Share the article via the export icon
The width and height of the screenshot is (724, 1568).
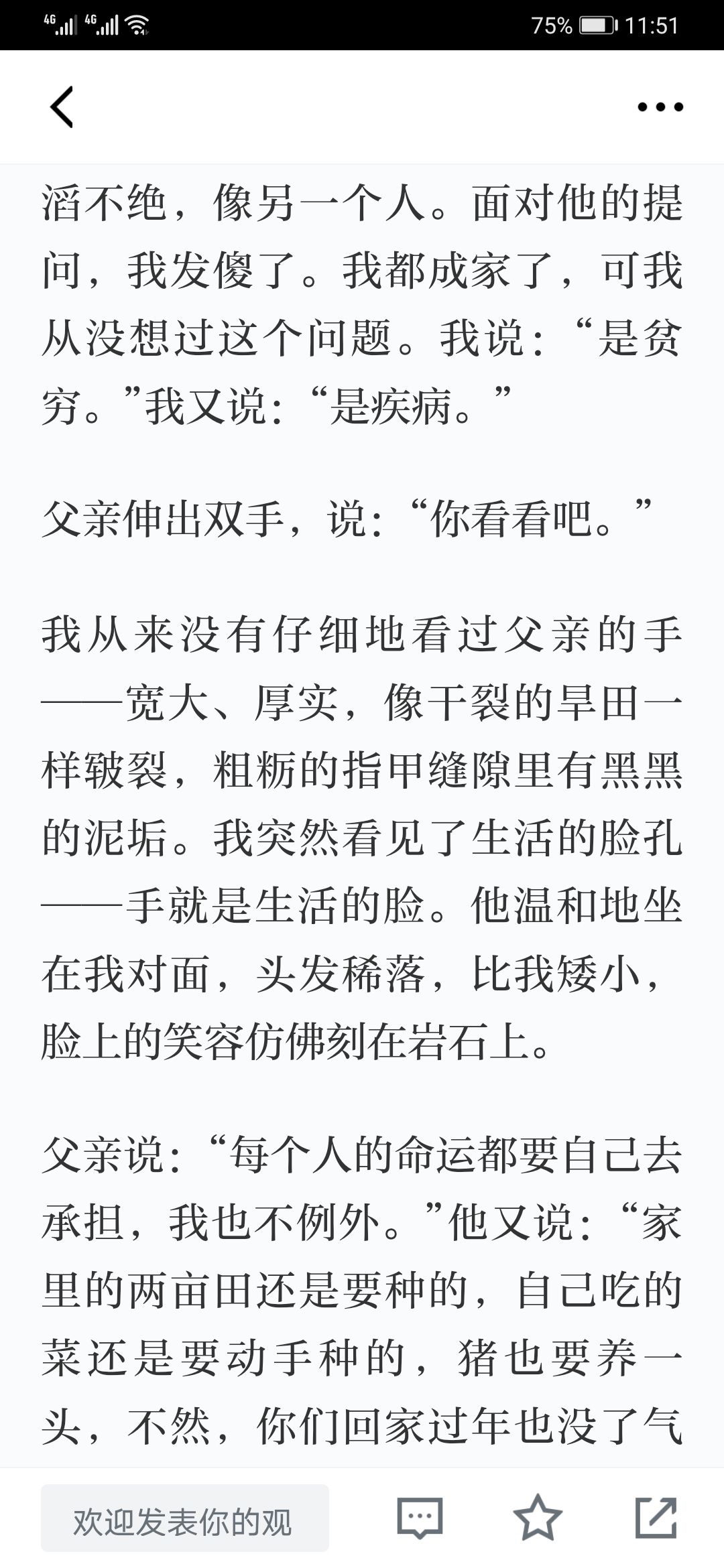pos(656,1518)
